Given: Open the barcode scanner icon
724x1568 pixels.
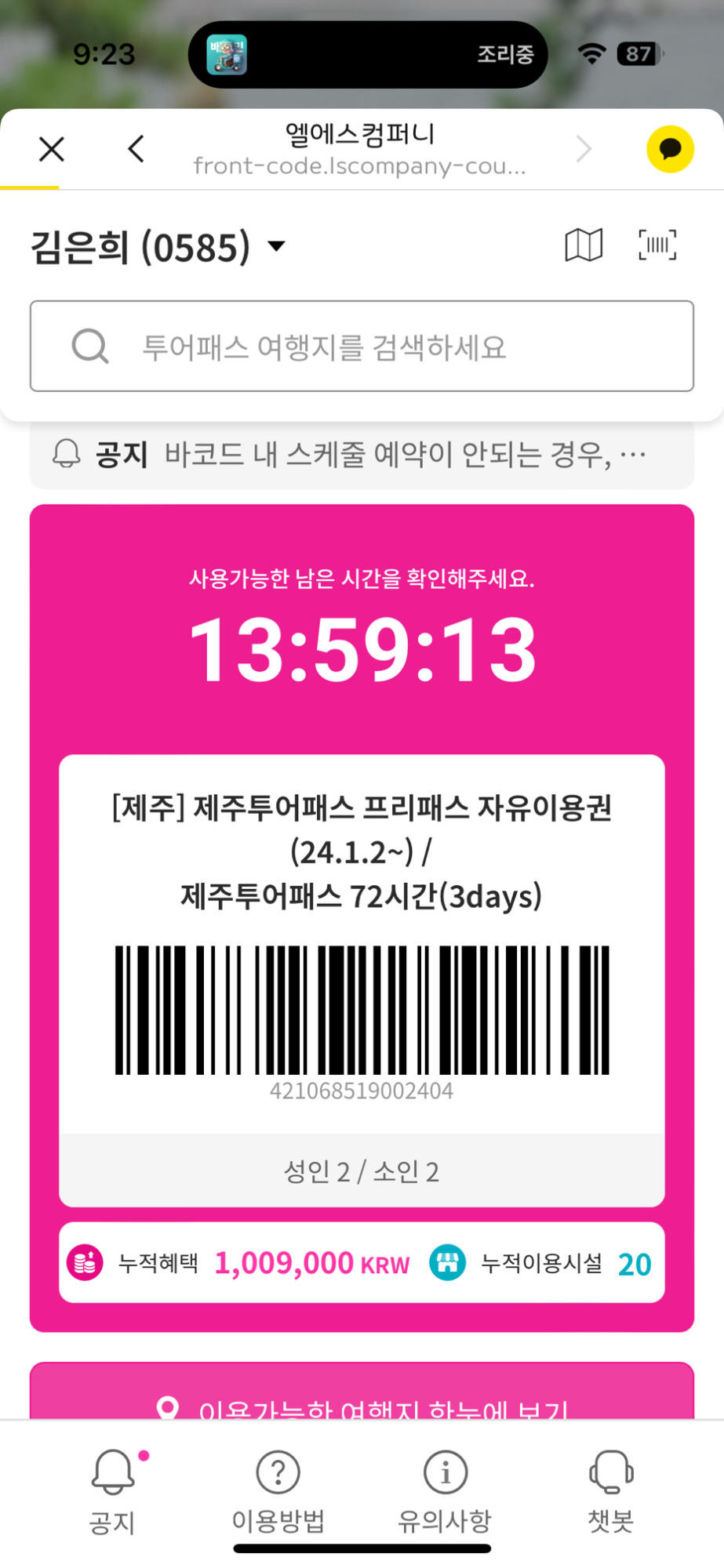Looking at the screenshot, I should tap(657, 245).
